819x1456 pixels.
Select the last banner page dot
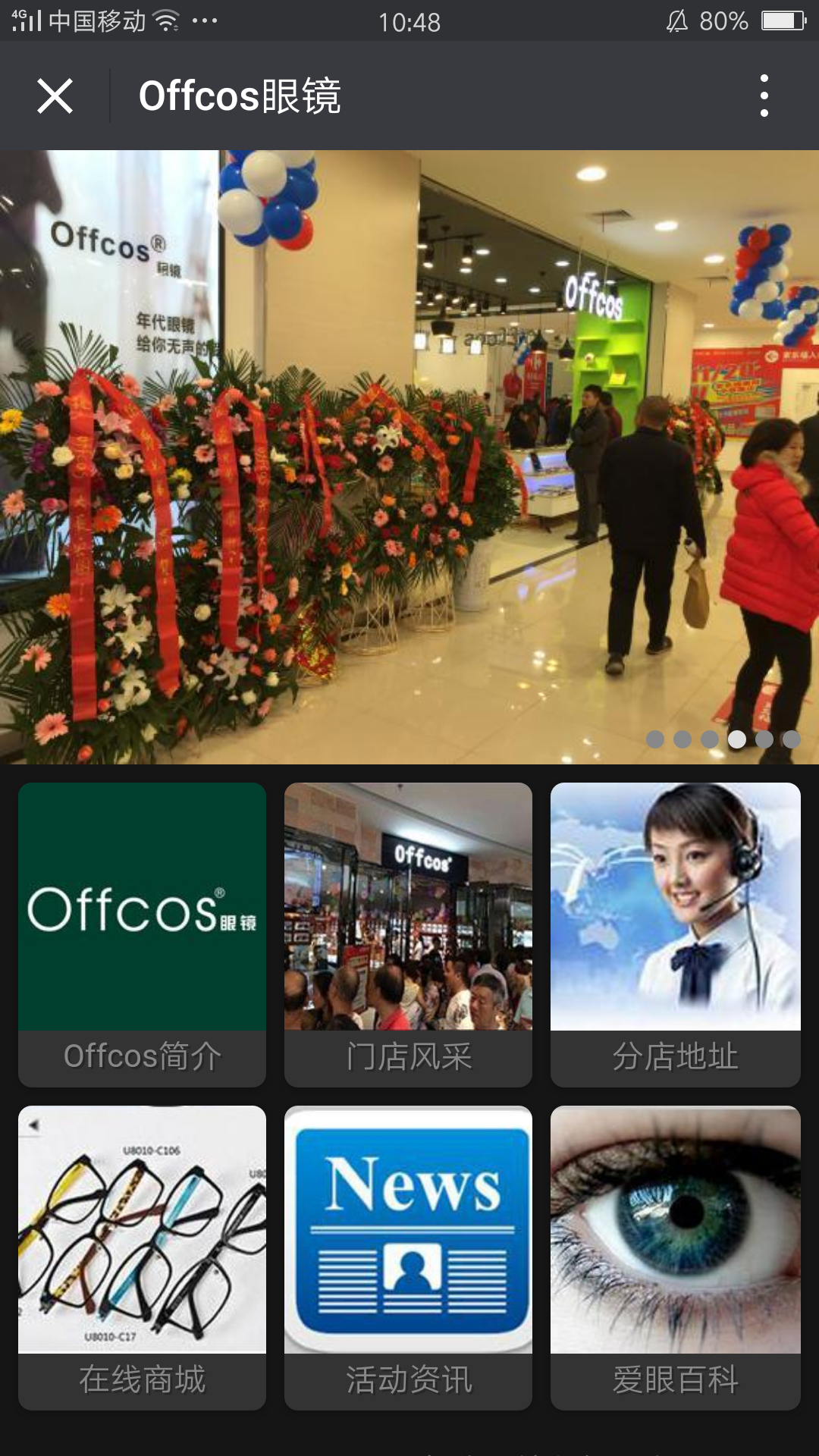[791, 739]
